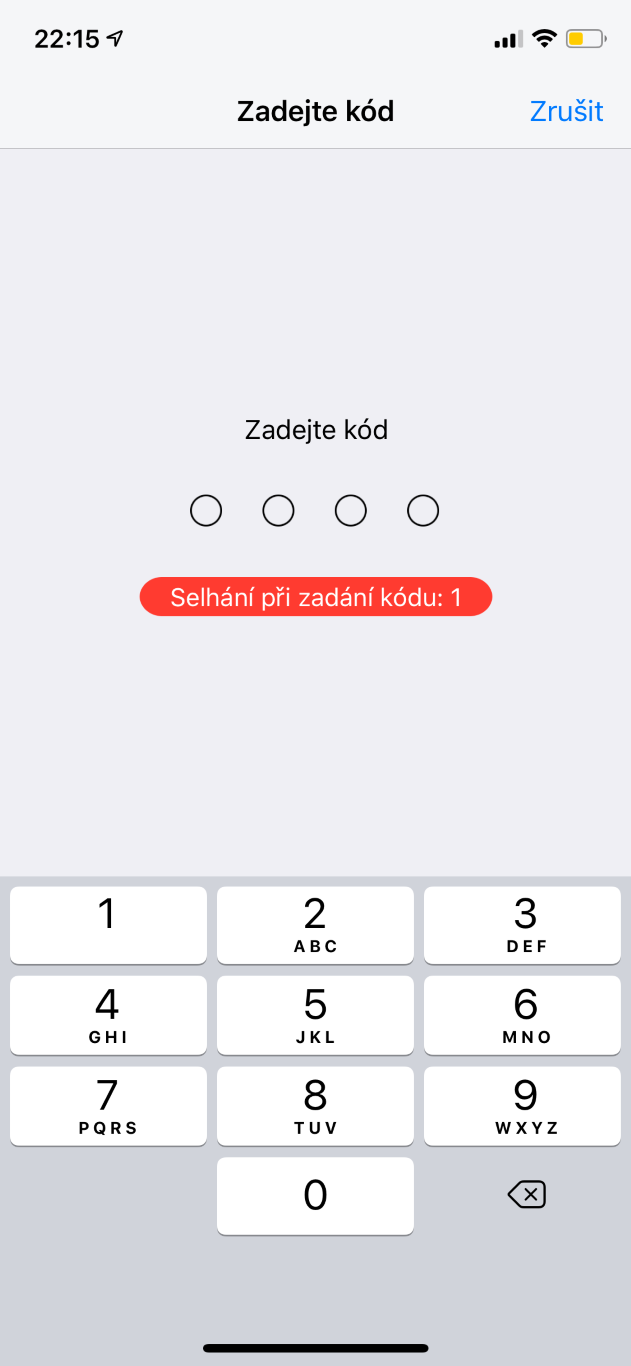Viewport: 631px width, 1366px height.
Task: Enter digit 8 on the keypad
Action: (x=315, y=1106)
